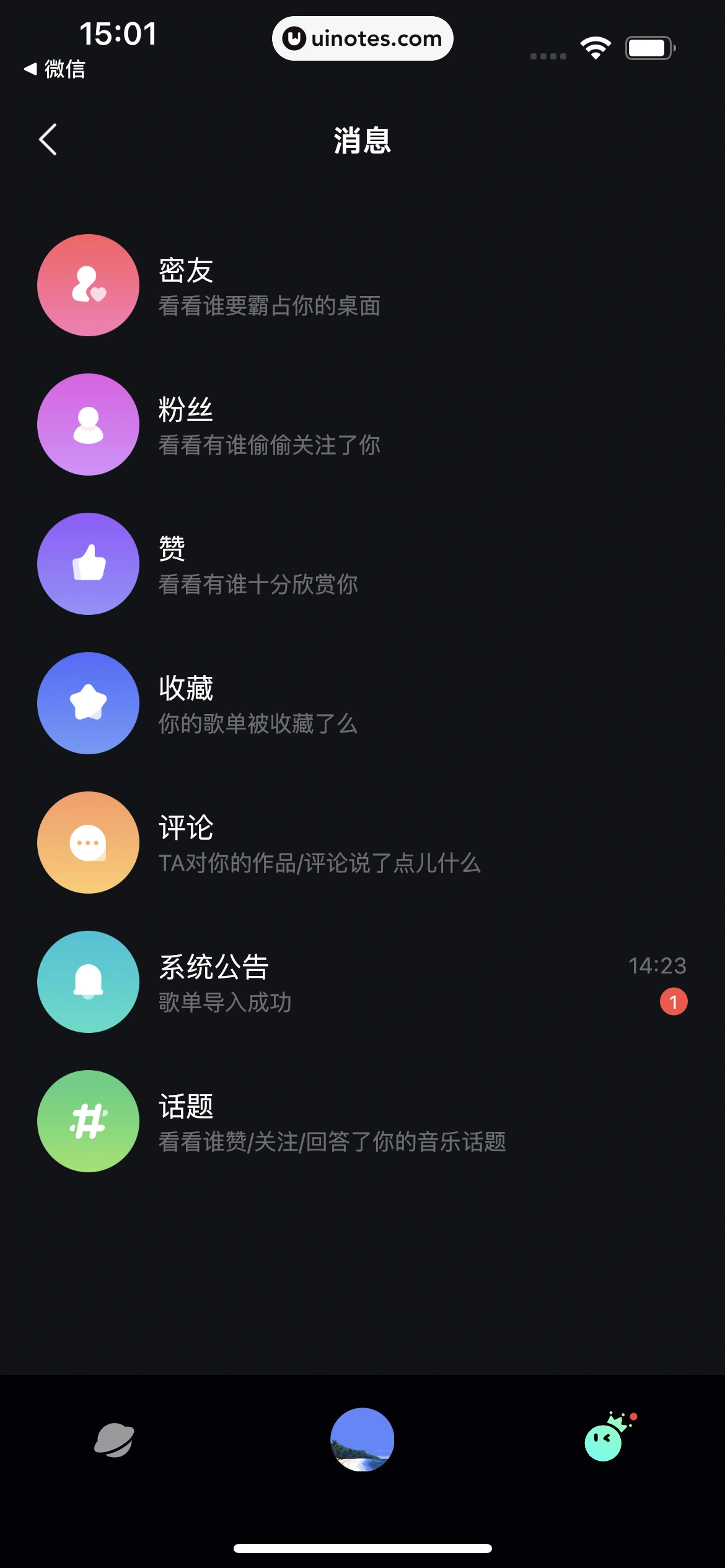
Task: Tap the thumbs-up 赞 likes icon
Action: (88, 564)
